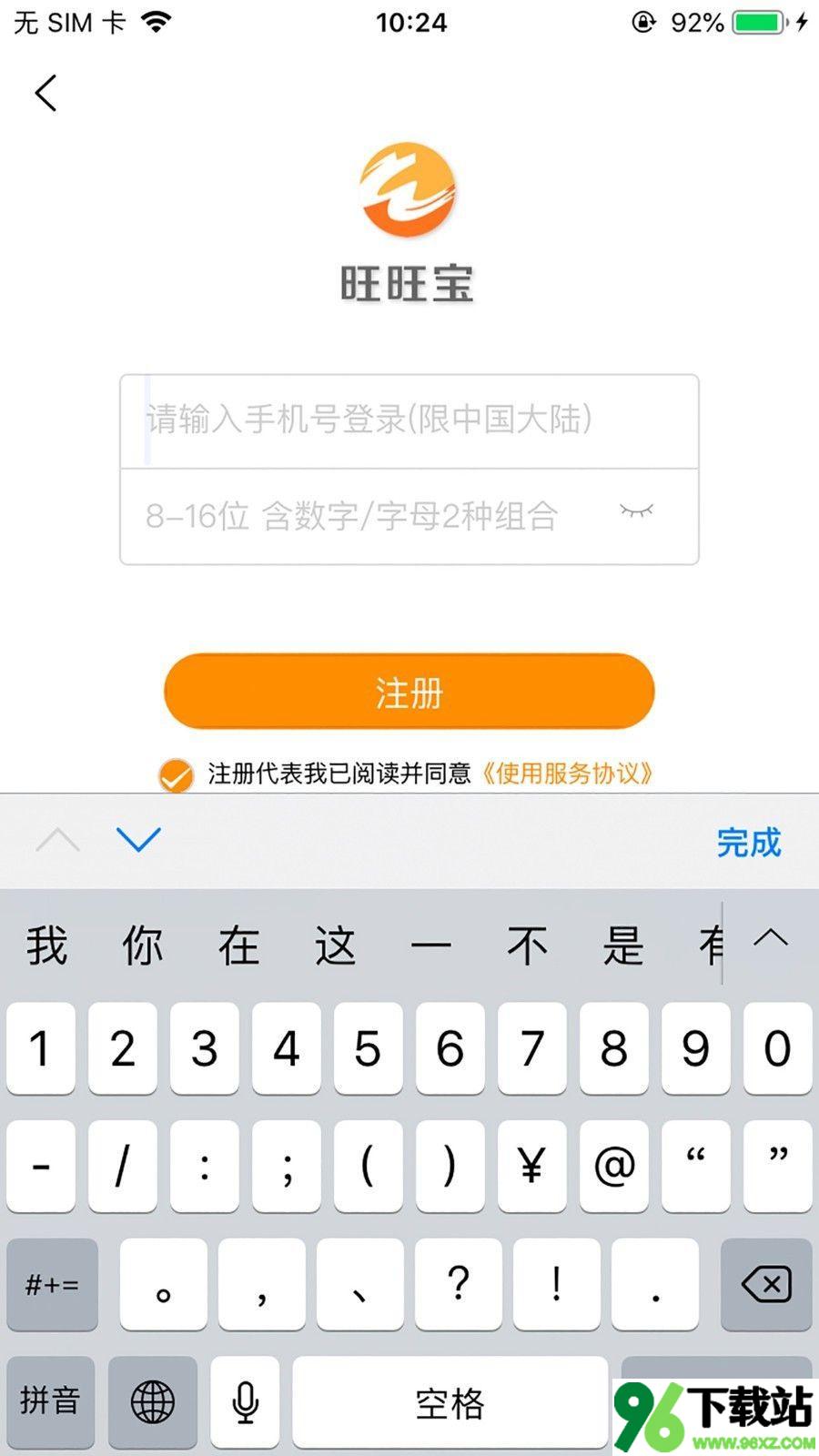Image resolution: width=819 pixels, height=1456 pixels.
Task: Type the digit 1 key
Action: (40, 1048)
